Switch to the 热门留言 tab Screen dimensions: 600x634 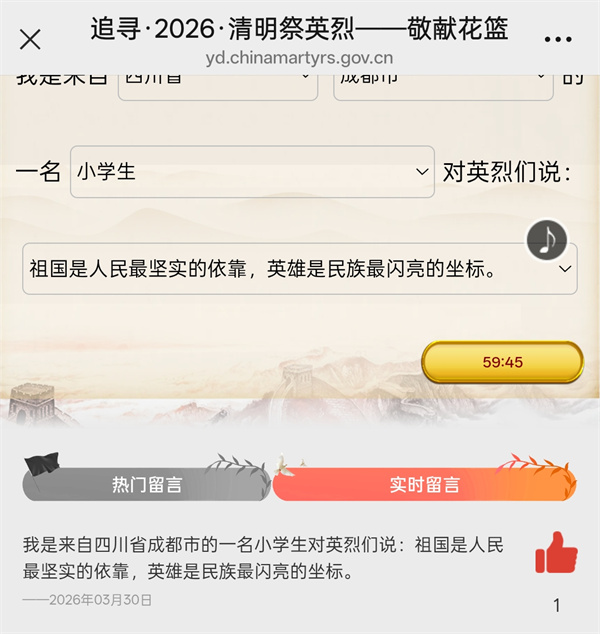147,485
